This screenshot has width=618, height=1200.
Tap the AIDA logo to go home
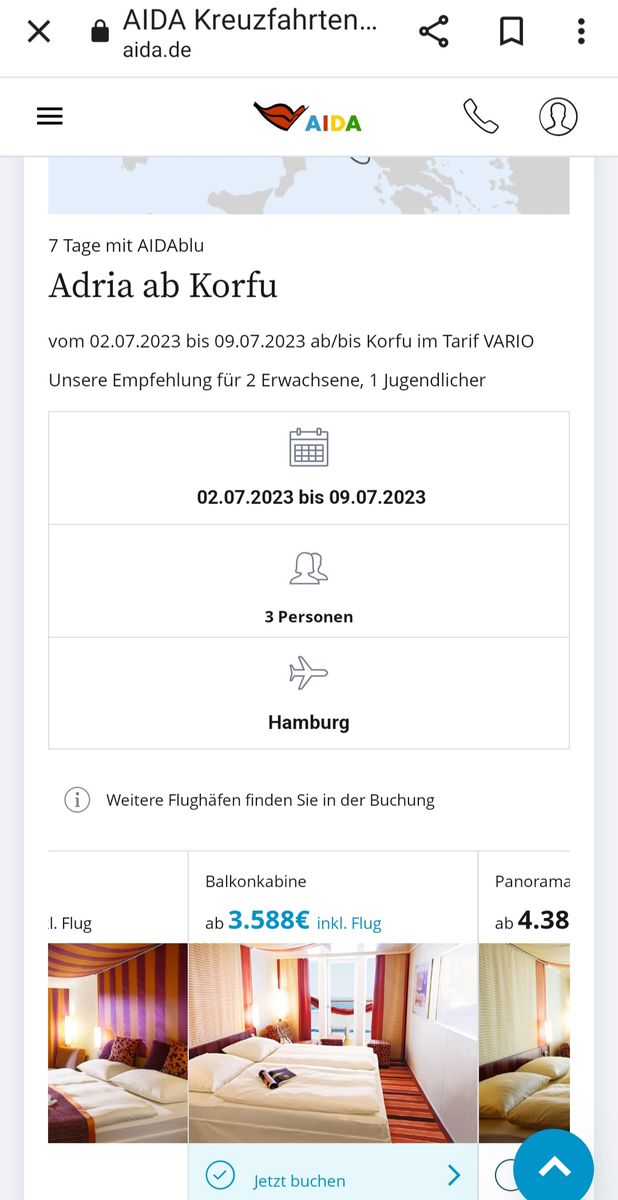point(308,117)
